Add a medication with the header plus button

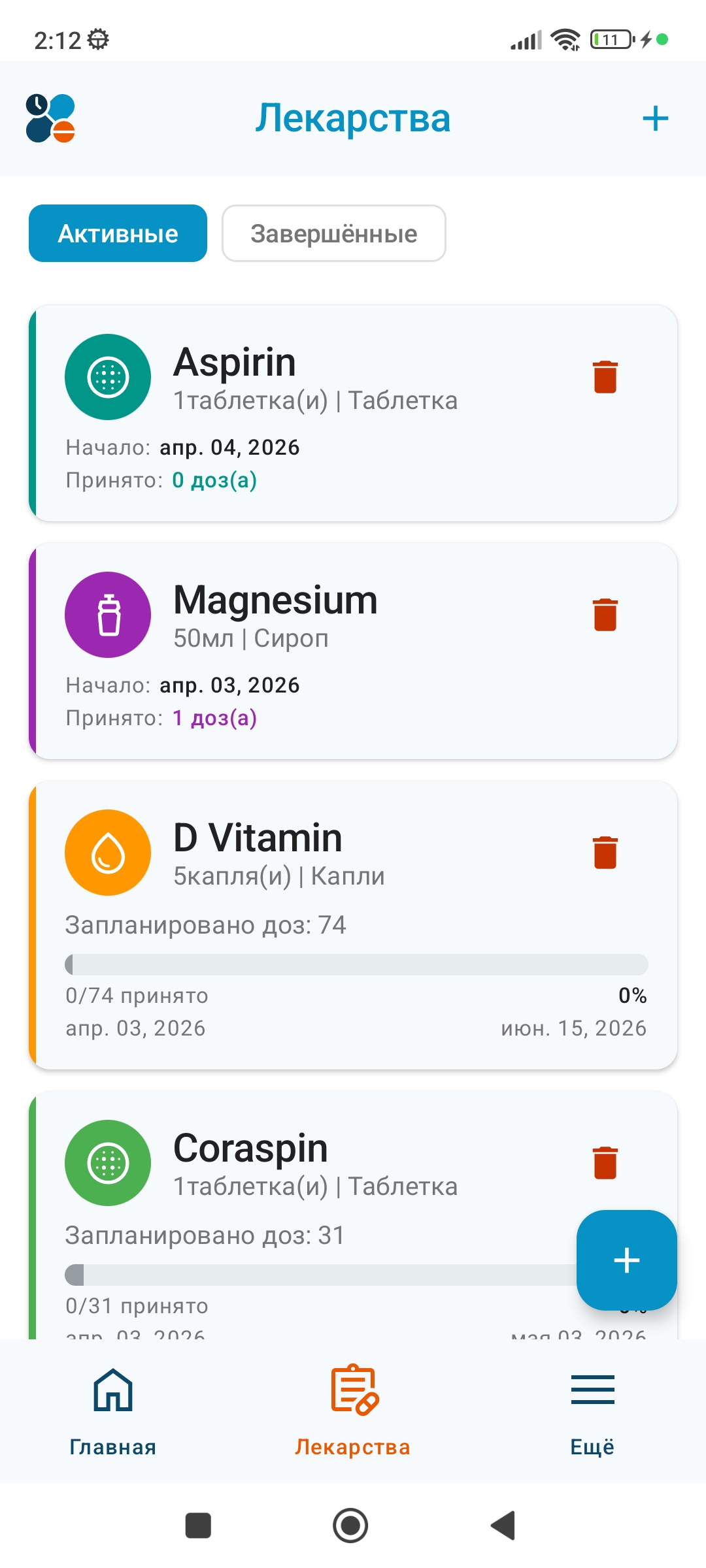click(656, 118)
